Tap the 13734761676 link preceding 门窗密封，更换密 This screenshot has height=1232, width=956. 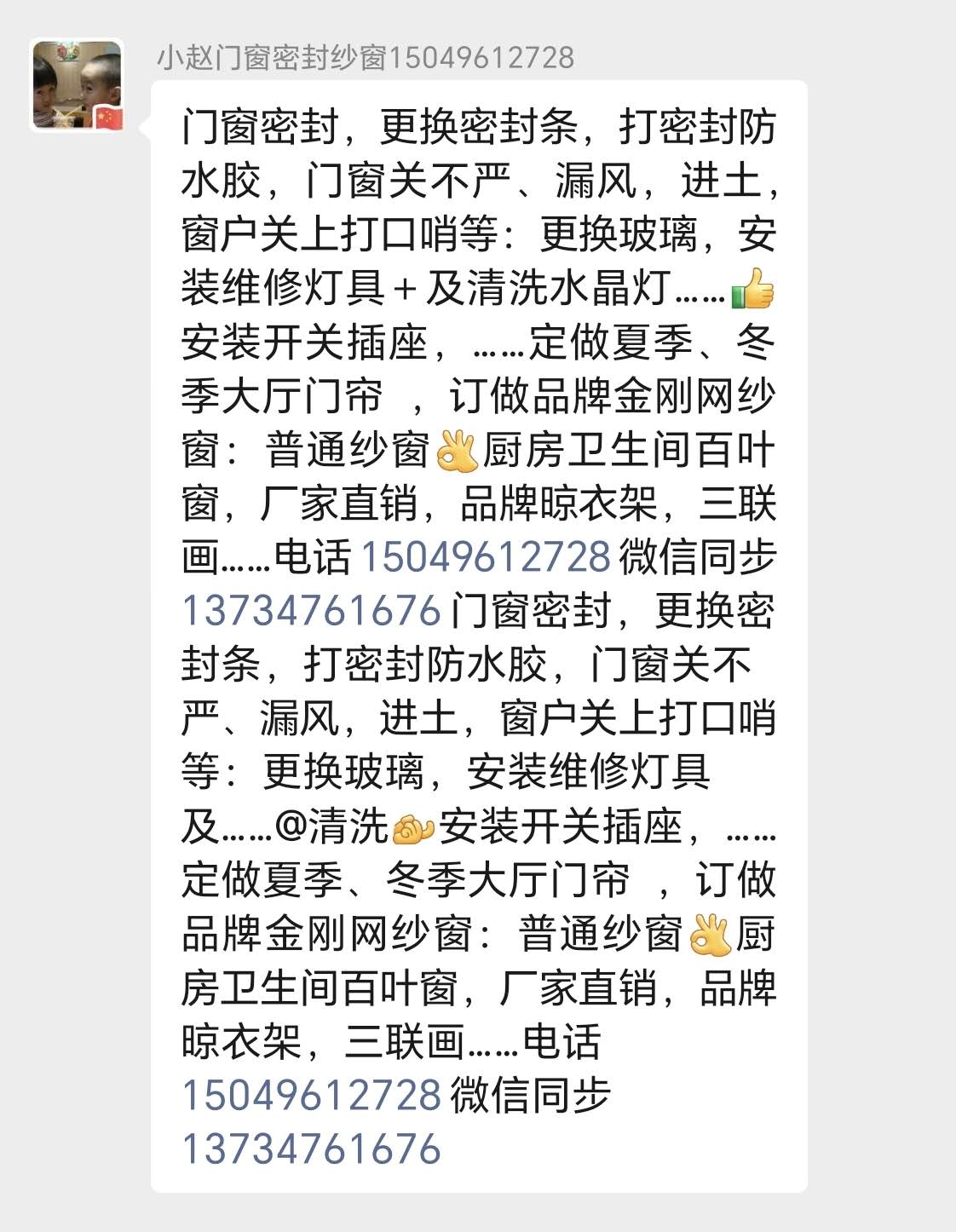point(311,611)
